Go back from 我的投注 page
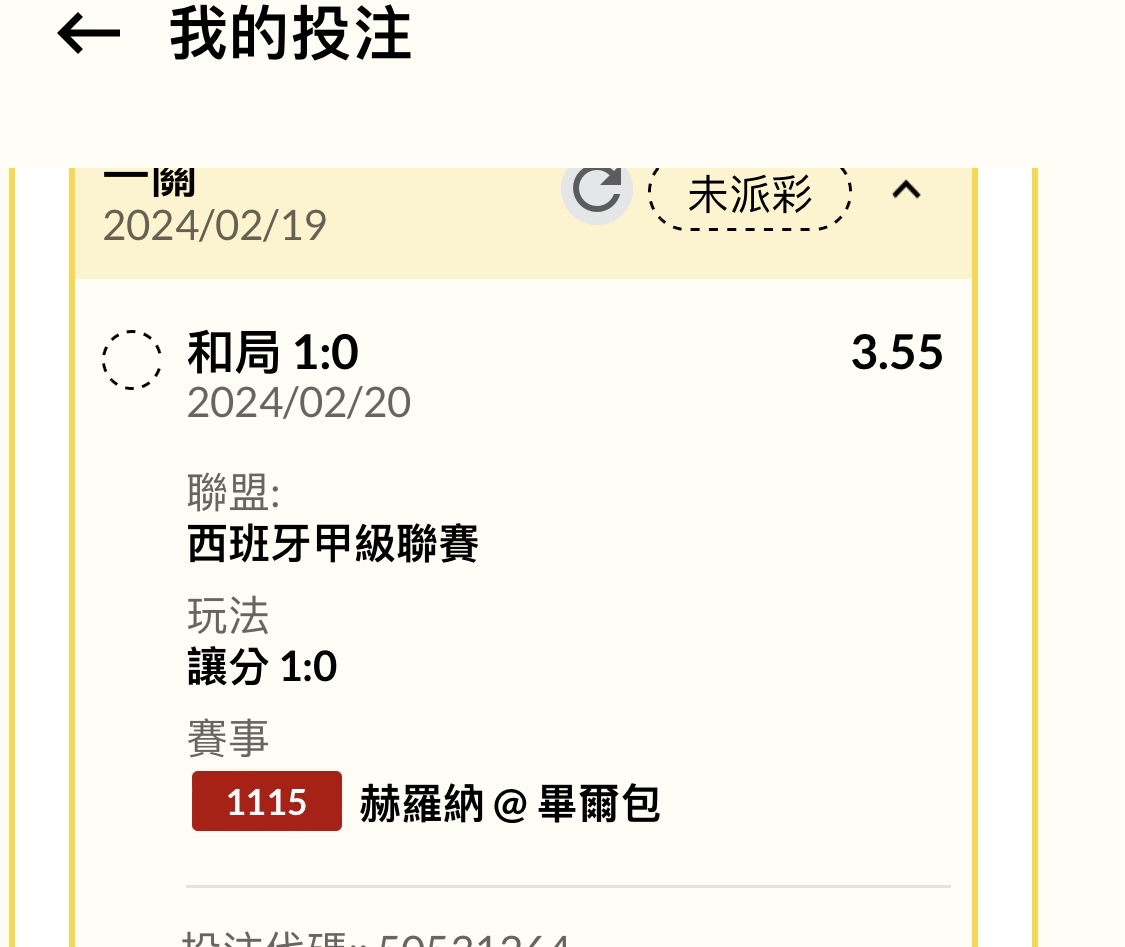Viewport: 1125px width, 947px height. click(88, 36)
